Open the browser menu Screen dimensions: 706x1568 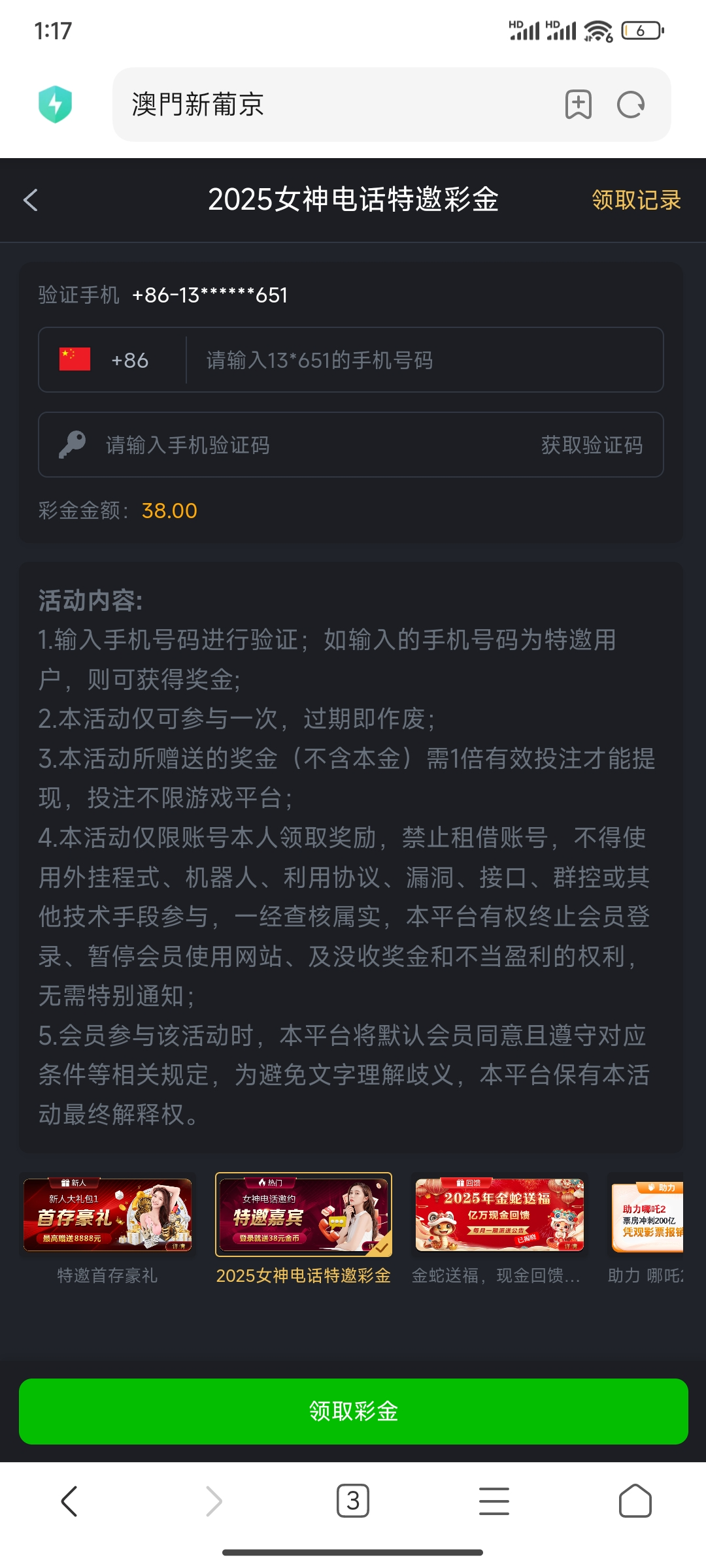[494, 1501]
